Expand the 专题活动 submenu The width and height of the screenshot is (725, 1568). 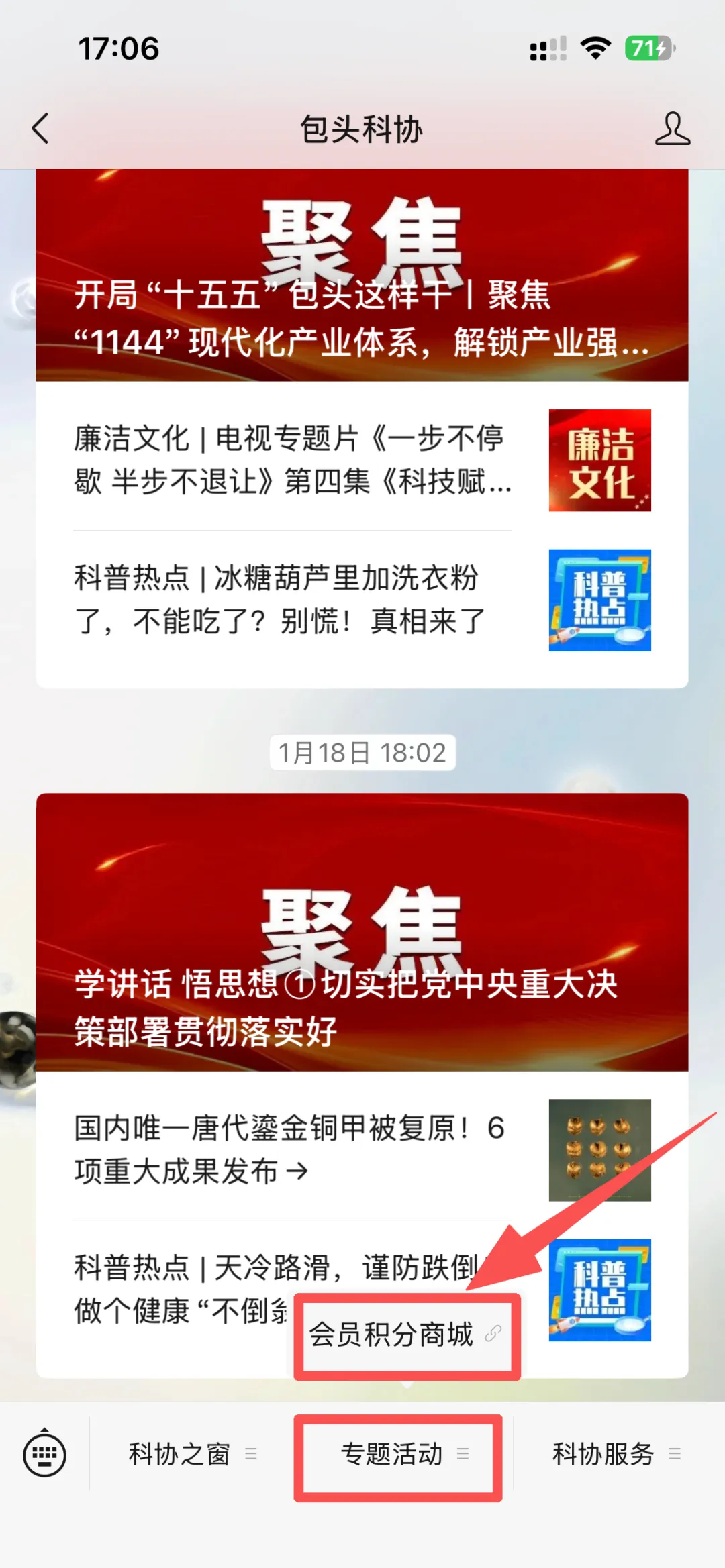[463, 1455]
